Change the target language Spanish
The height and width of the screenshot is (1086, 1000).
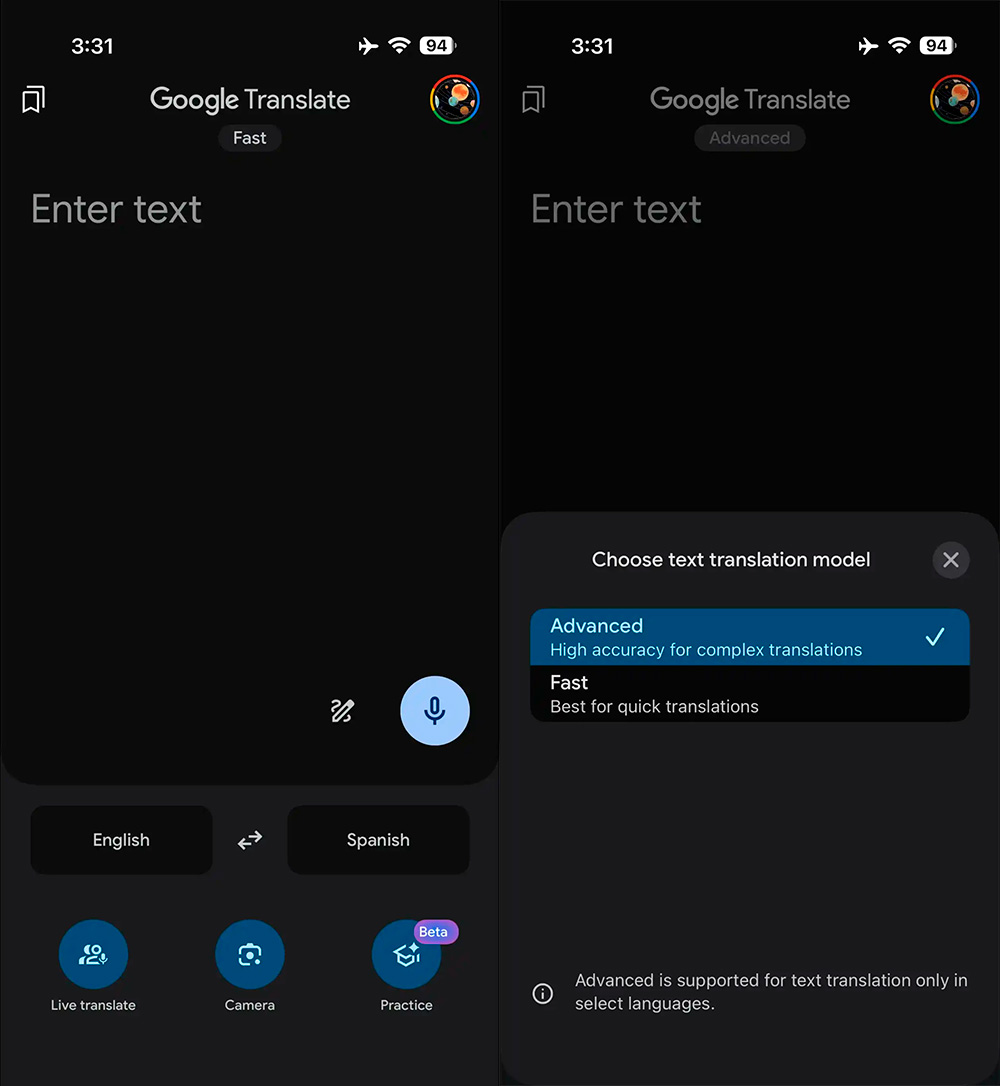tap(378, 840)
